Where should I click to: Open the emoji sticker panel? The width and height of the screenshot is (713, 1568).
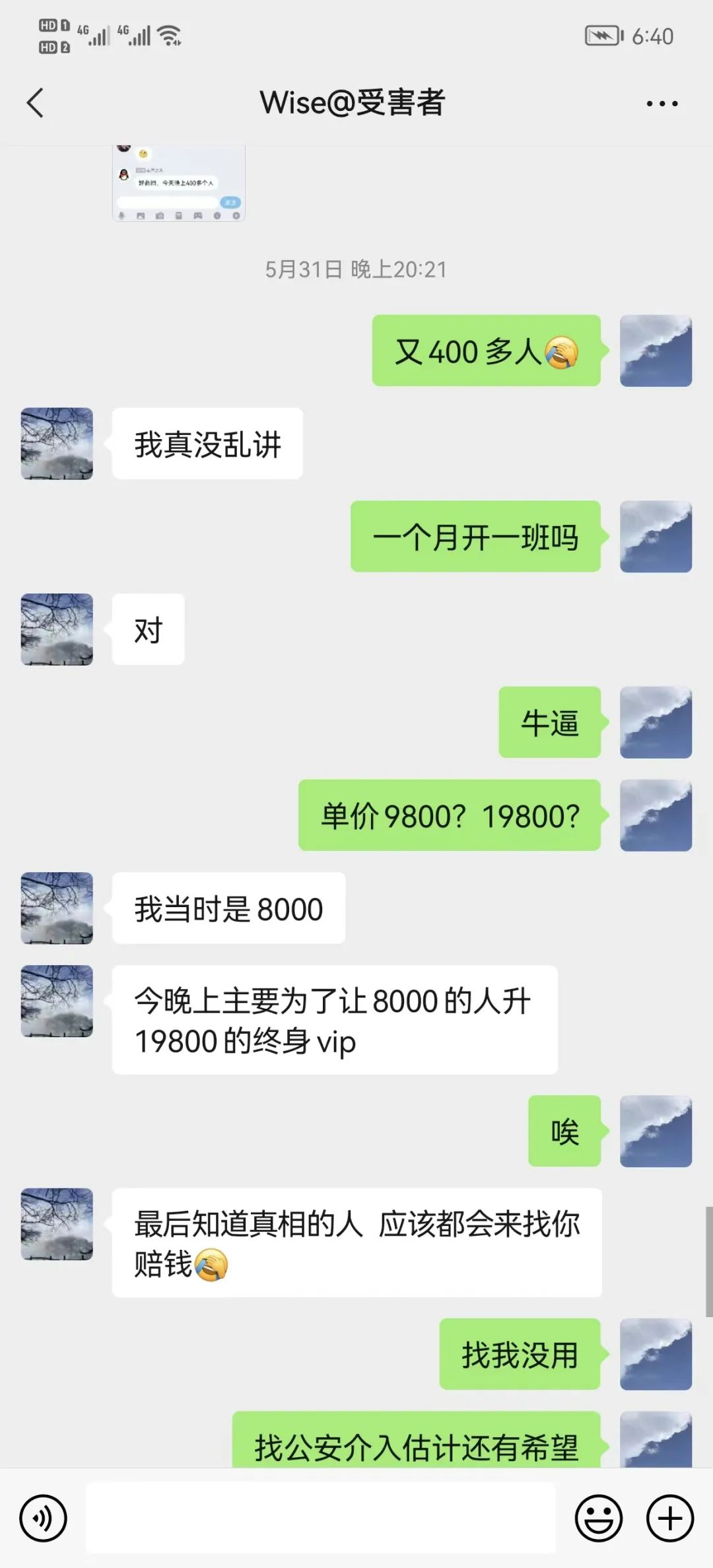click(x=598, y=1518)
